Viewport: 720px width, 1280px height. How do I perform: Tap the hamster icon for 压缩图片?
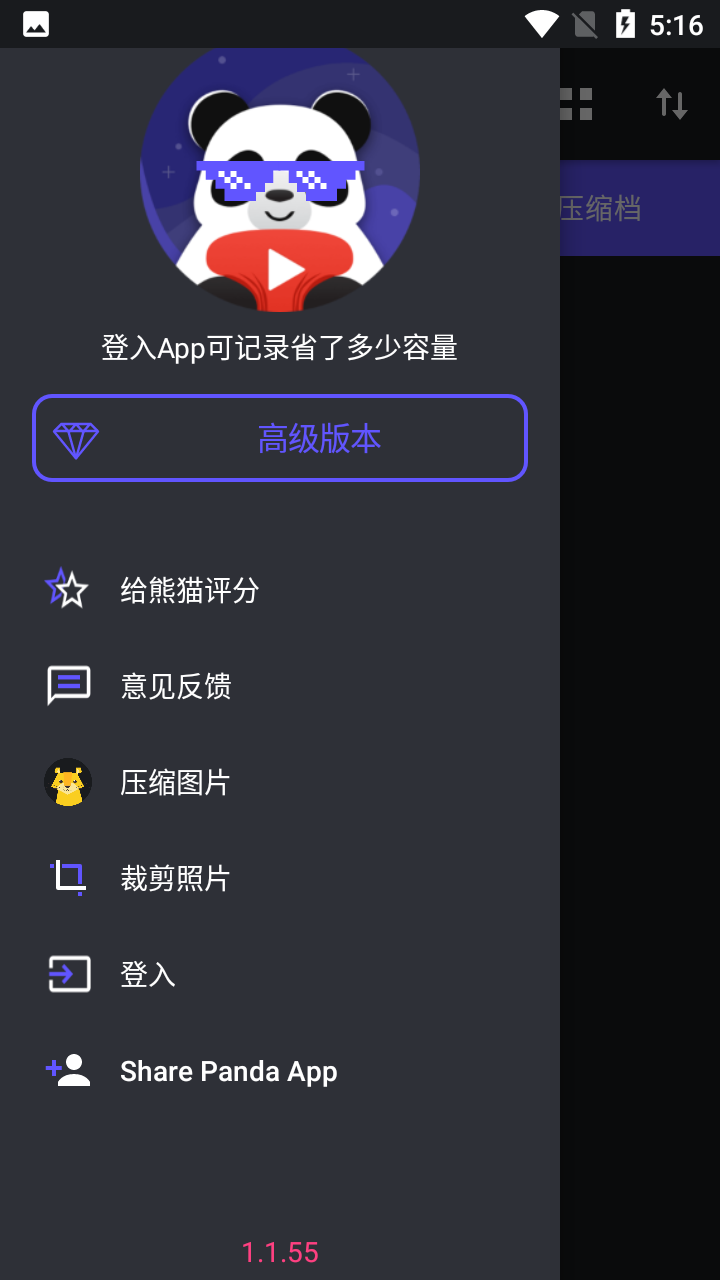coord(68,782)
